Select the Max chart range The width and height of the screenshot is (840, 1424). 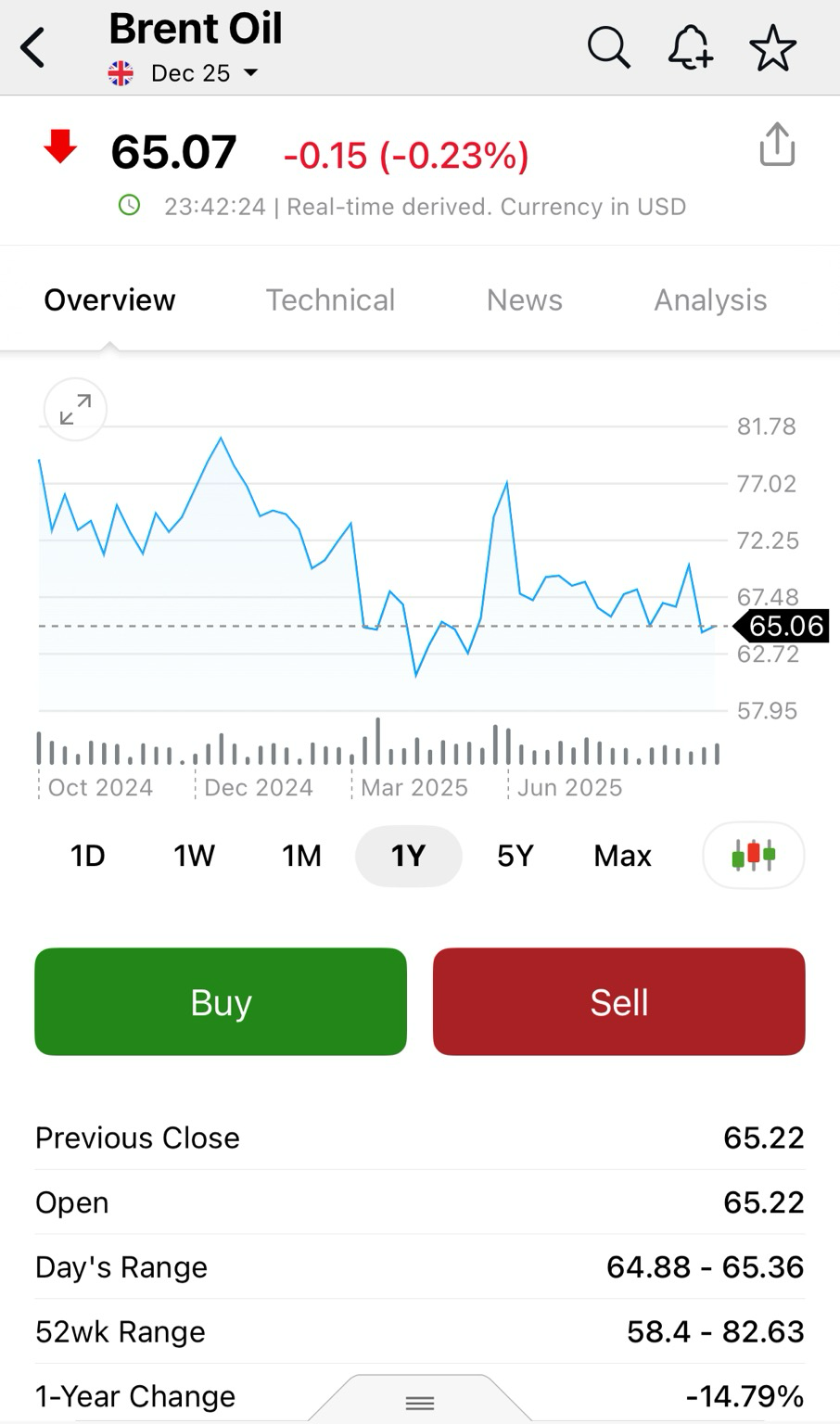pos(622,856)
